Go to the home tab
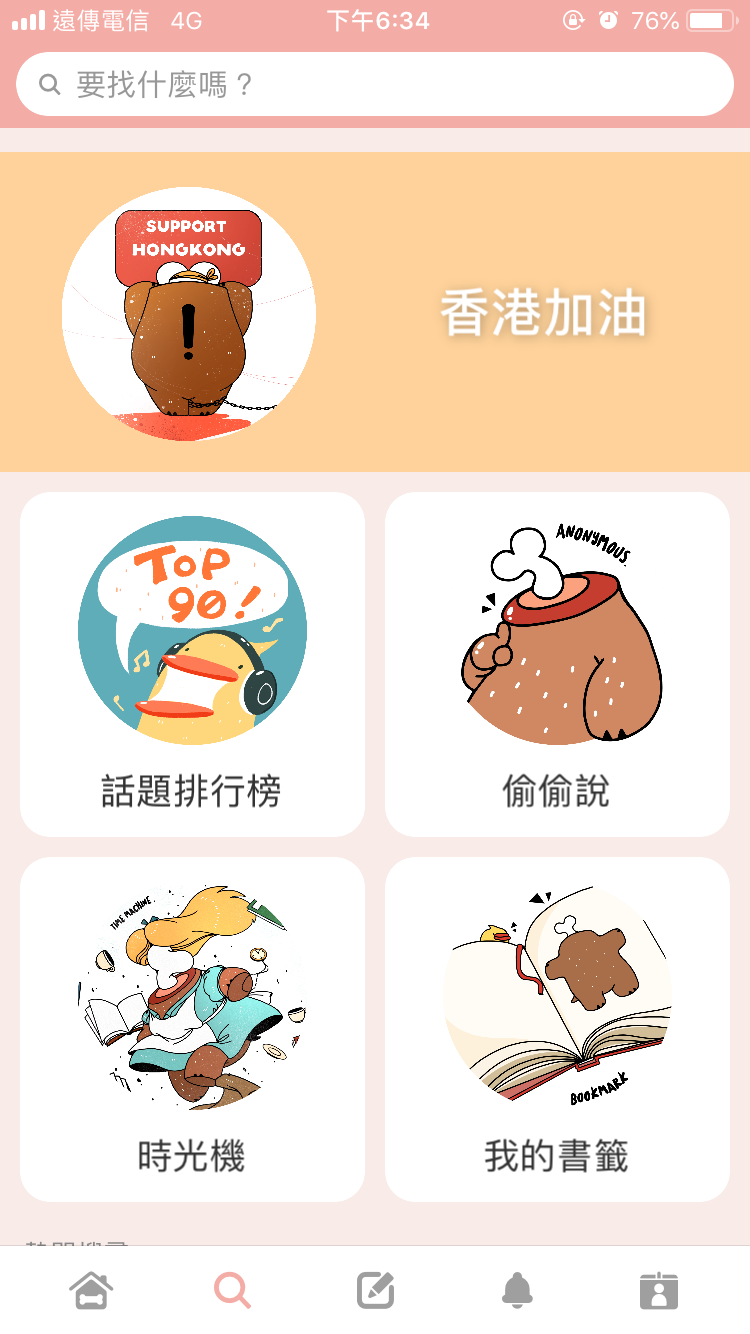The image size is (750, 1334). pyautogui.click(x=91, y=1290)
